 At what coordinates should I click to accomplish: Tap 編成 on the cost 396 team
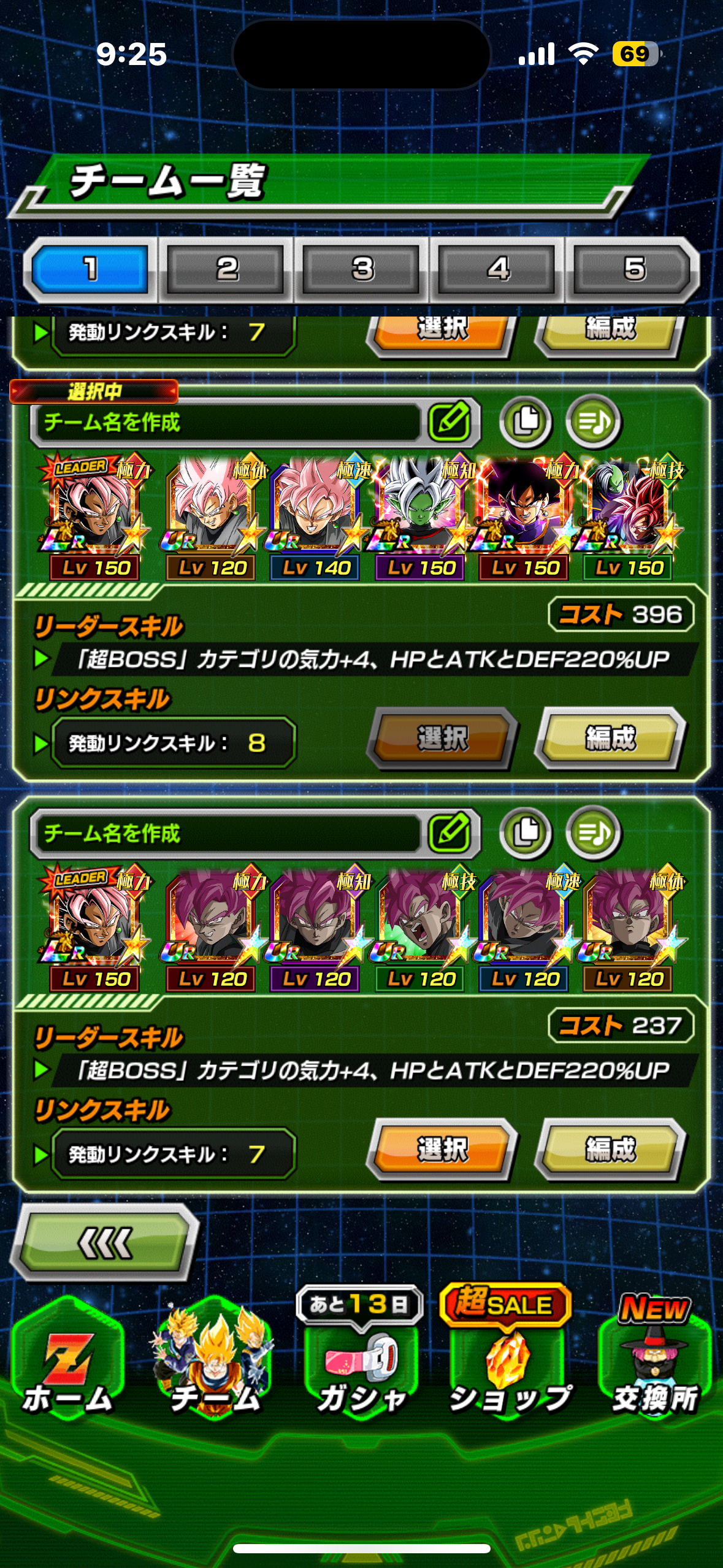click(610, 739)
